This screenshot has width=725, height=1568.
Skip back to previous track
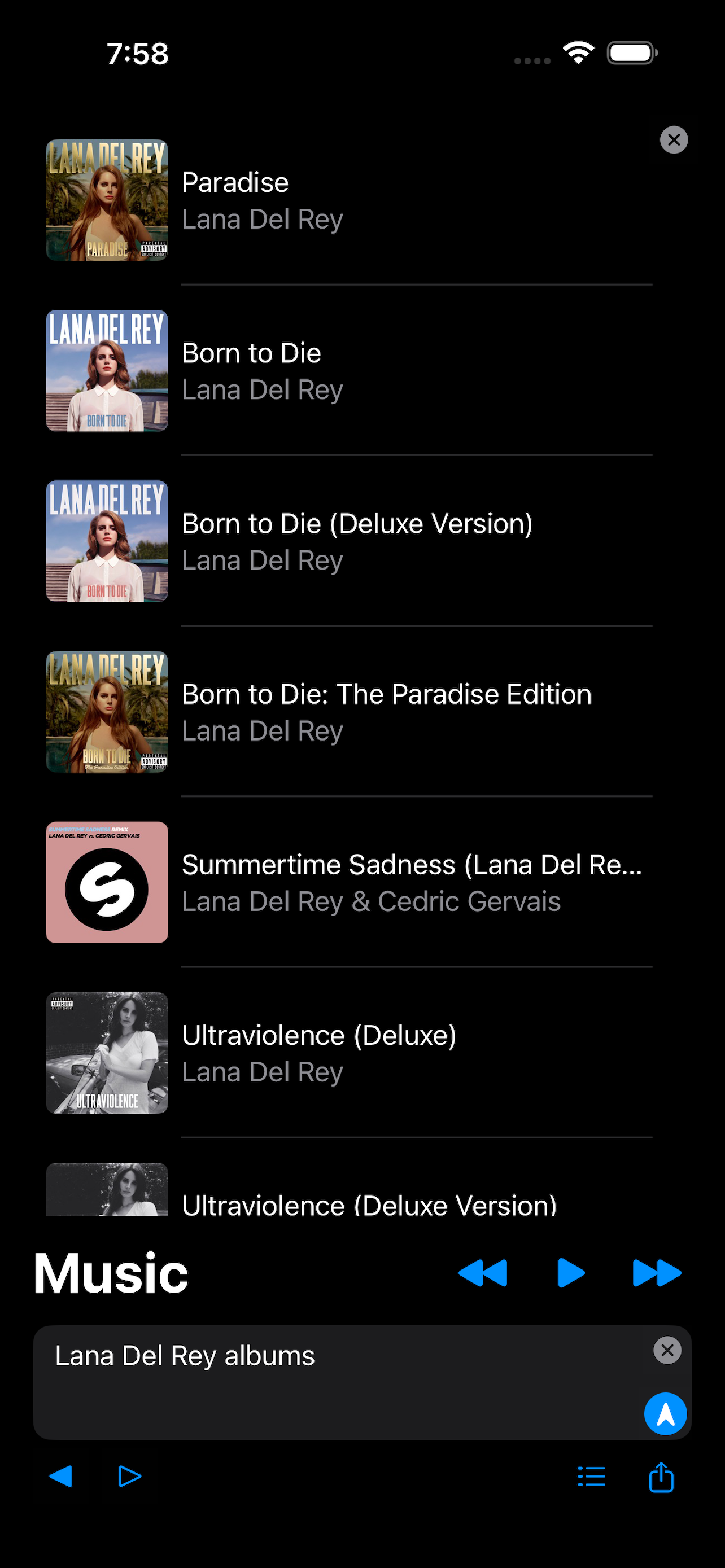[x=482, y=1273]
